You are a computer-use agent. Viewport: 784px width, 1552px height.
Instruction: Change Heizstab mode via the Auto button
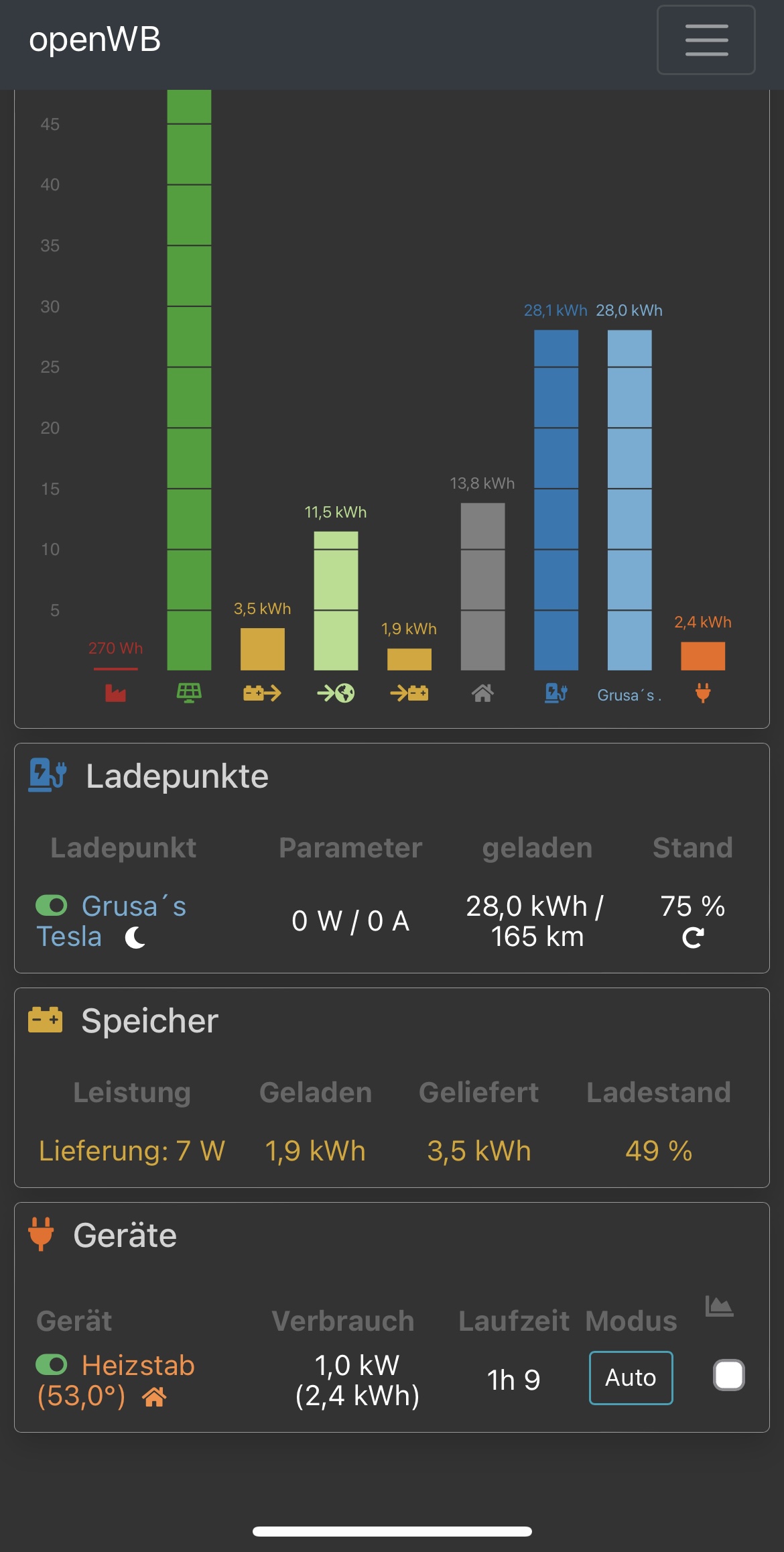631,1378
